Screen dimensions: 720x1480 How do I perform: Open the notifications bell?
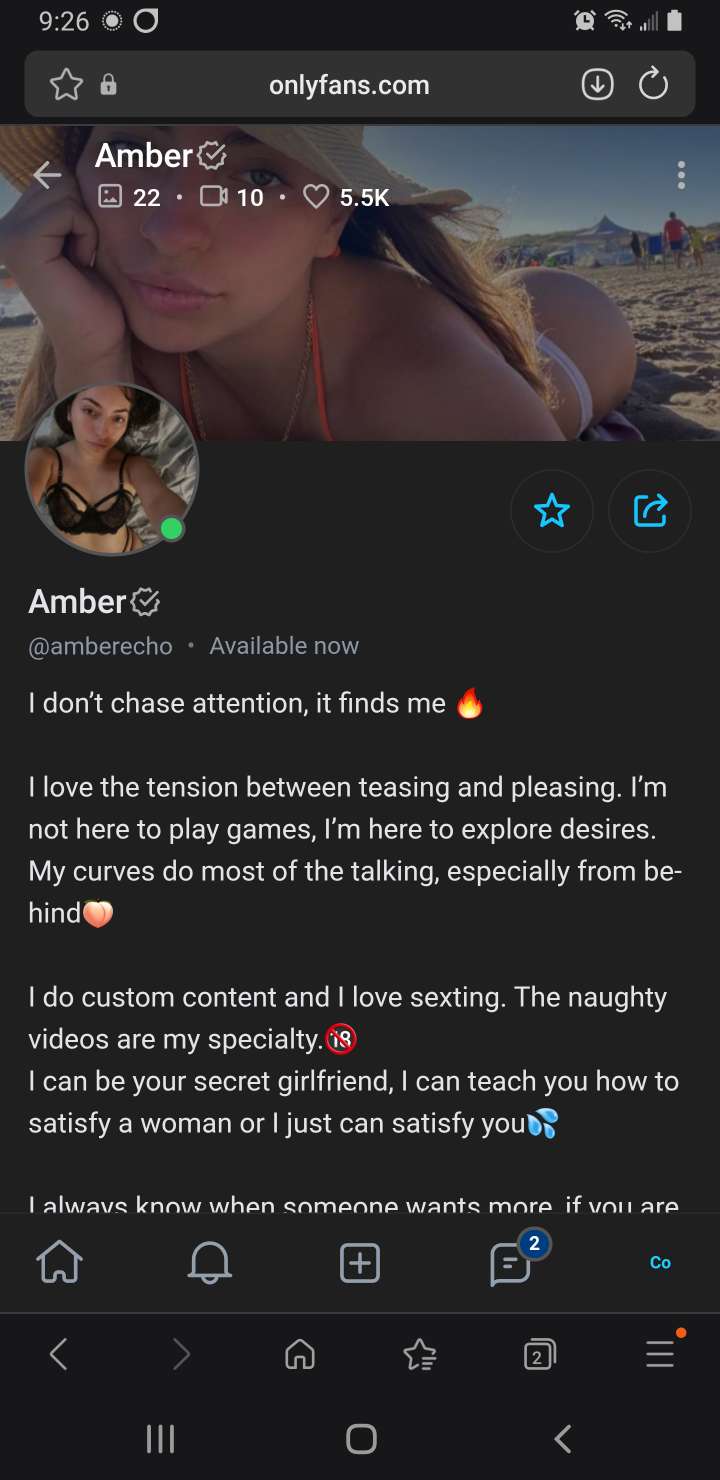(x=210, y=1263)
